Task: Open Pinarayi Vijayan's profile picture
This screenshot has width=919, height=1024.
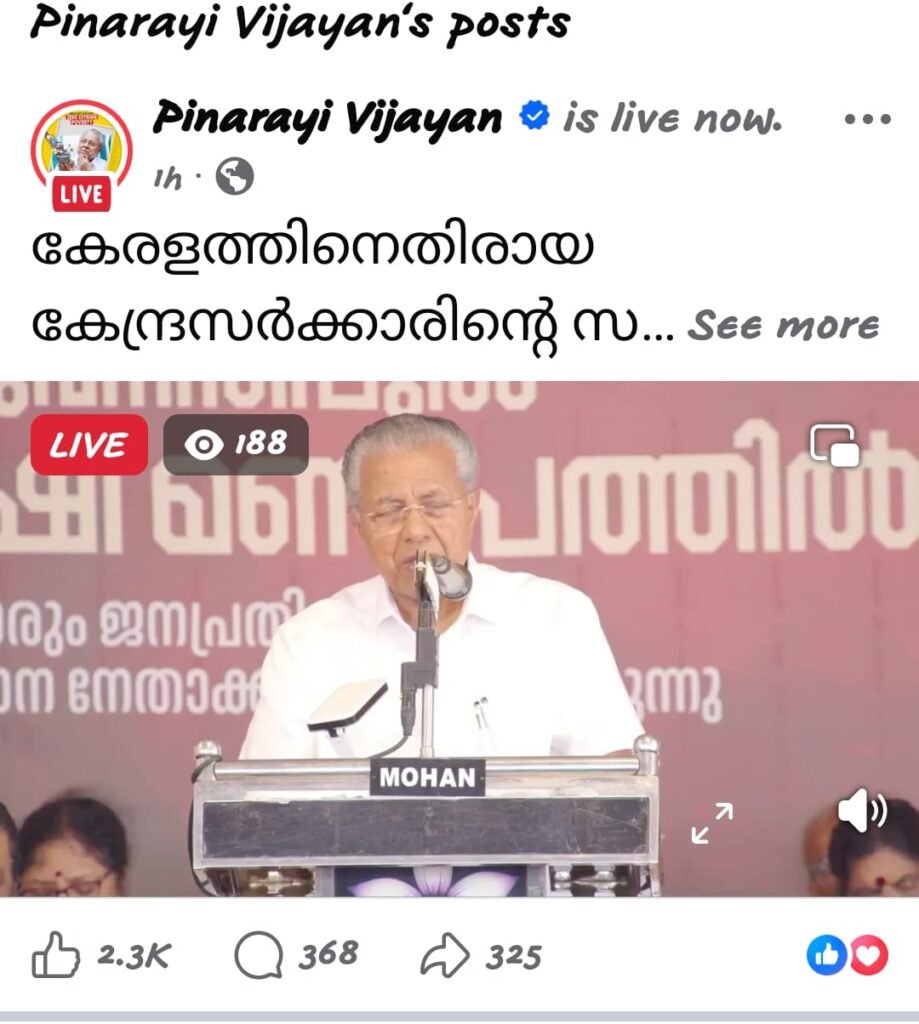Action: 82,147
